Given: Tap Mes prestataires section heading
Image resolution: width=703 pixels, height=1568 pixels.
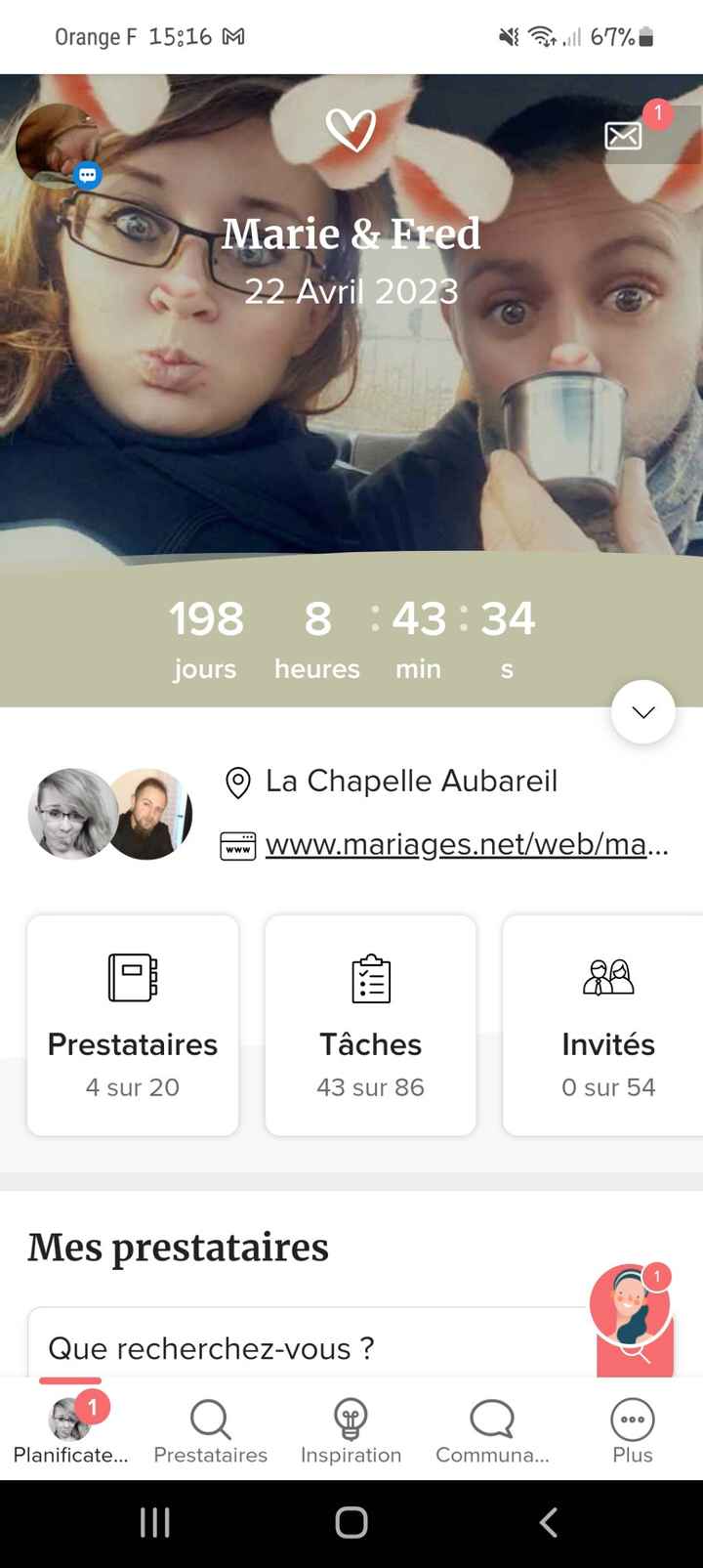Looking at the screenshot, I should click(x=179, y=1247).
